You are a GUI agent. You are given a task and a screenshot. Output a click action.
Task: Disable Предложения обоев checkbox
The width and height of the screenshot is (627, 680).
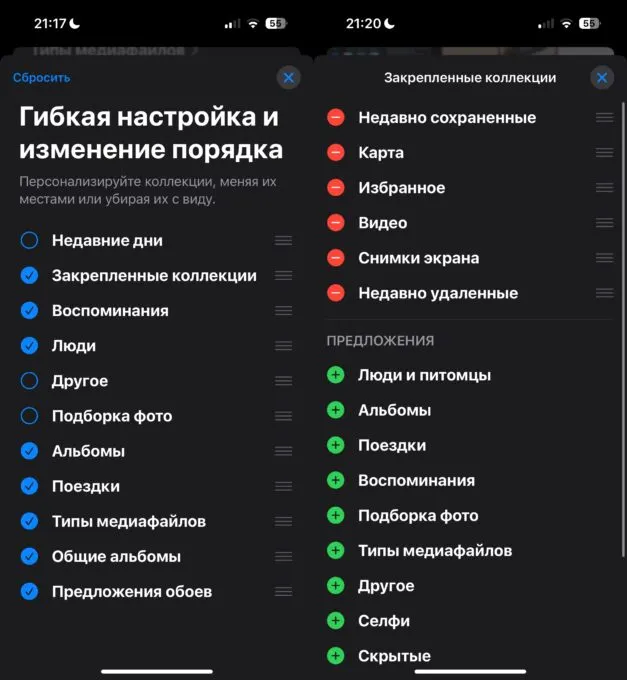point(29,591)
